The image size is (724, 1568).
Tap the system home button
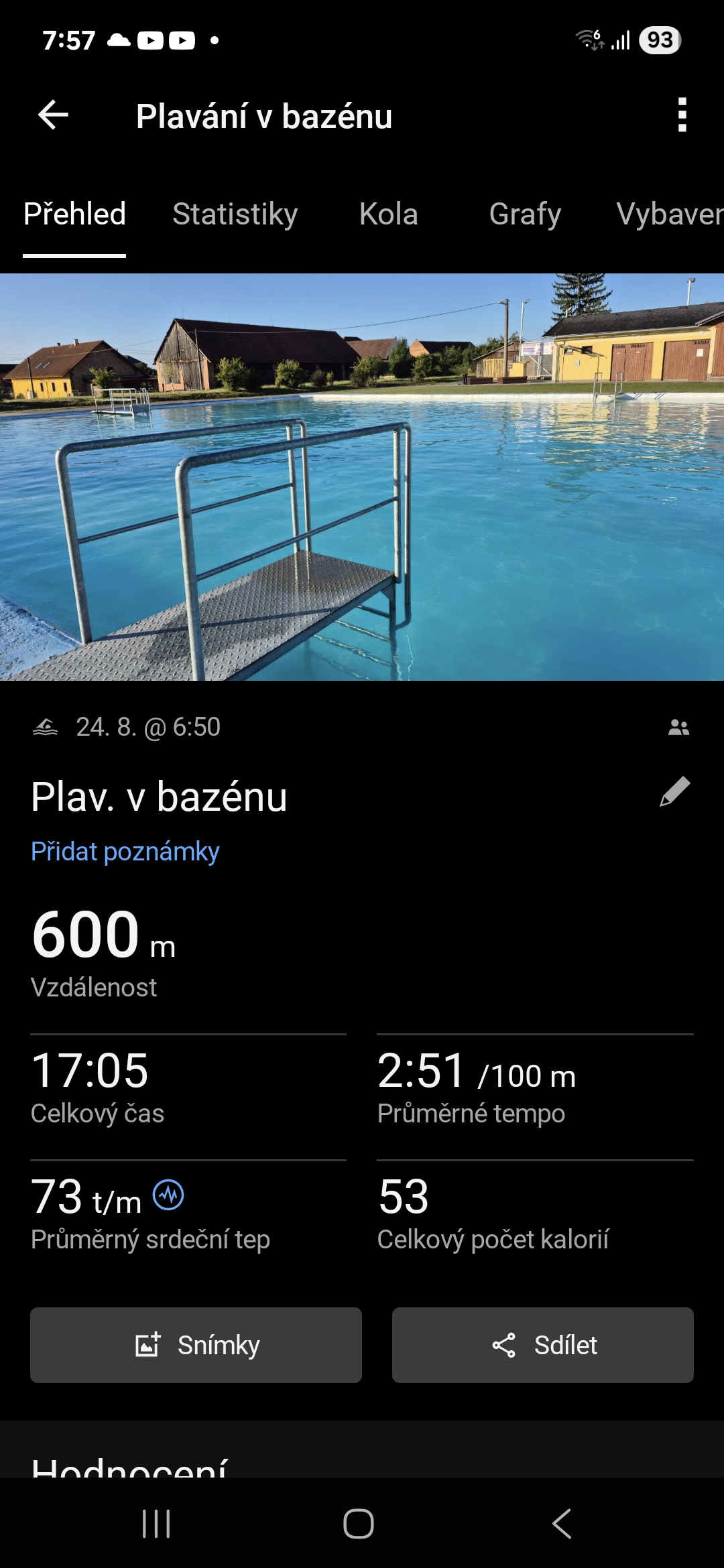(x=359, y=1524)
